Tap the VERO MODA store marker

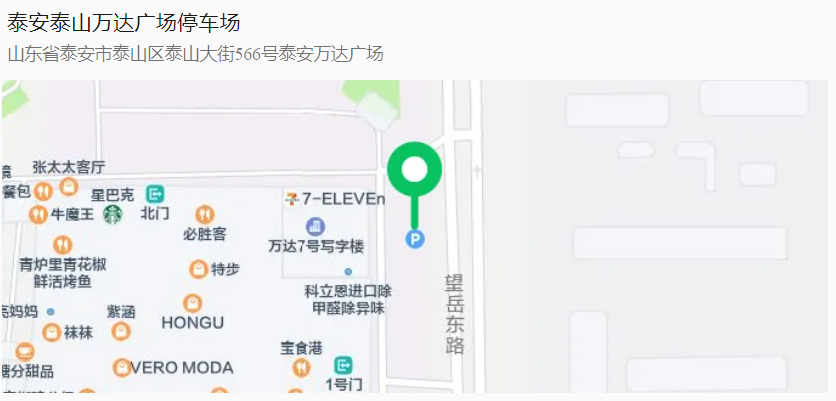coord(122,367)
